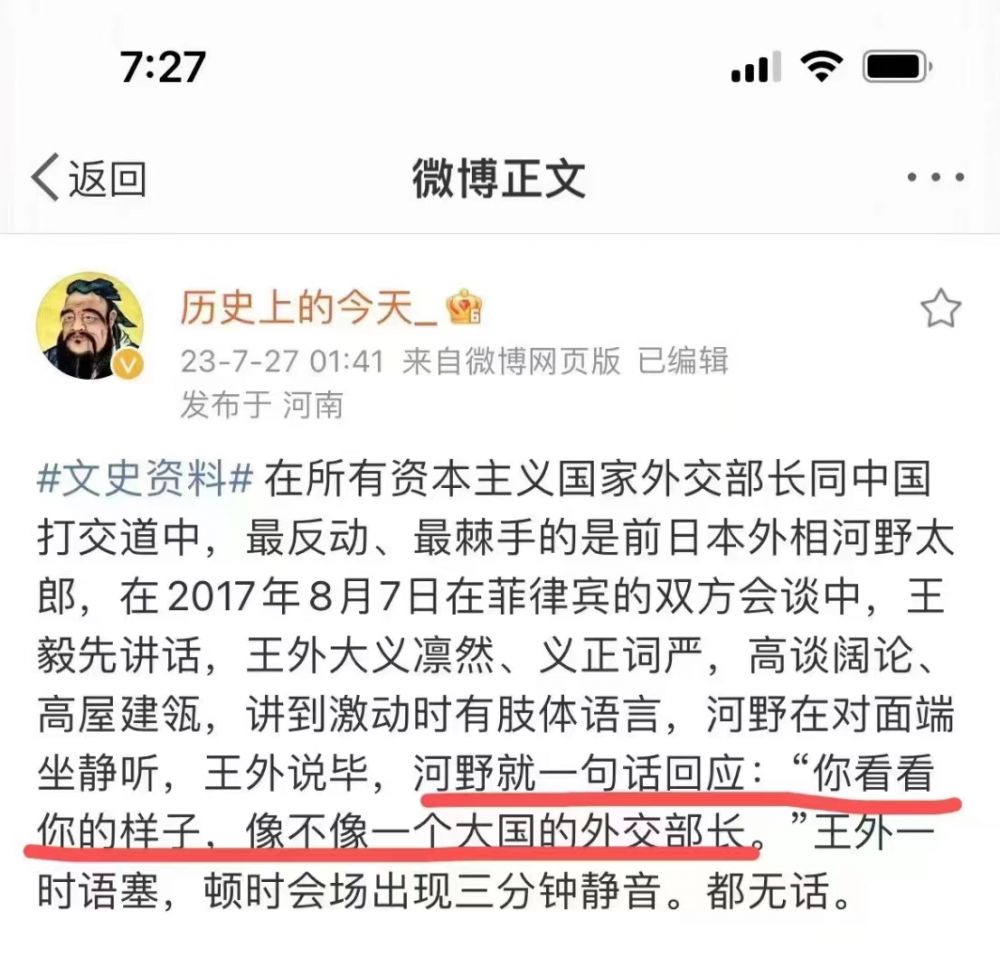Open the avatar of 历史上的今天_
The width and height of the screenshot is (1000, 976).
click(90, 327)
